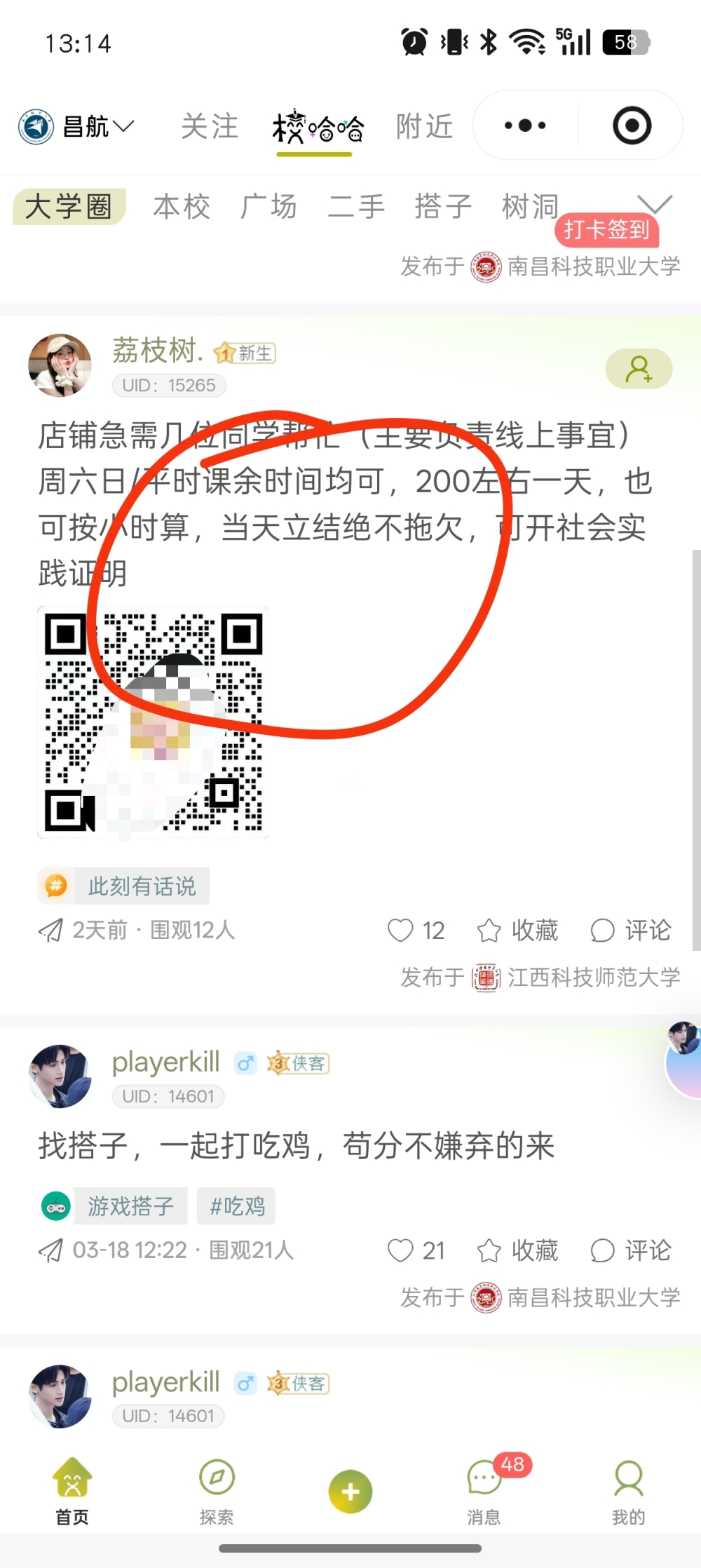This screenshot has width=701, height=1568.
Task: Select the 广场 category
Action: coord(268,207)
